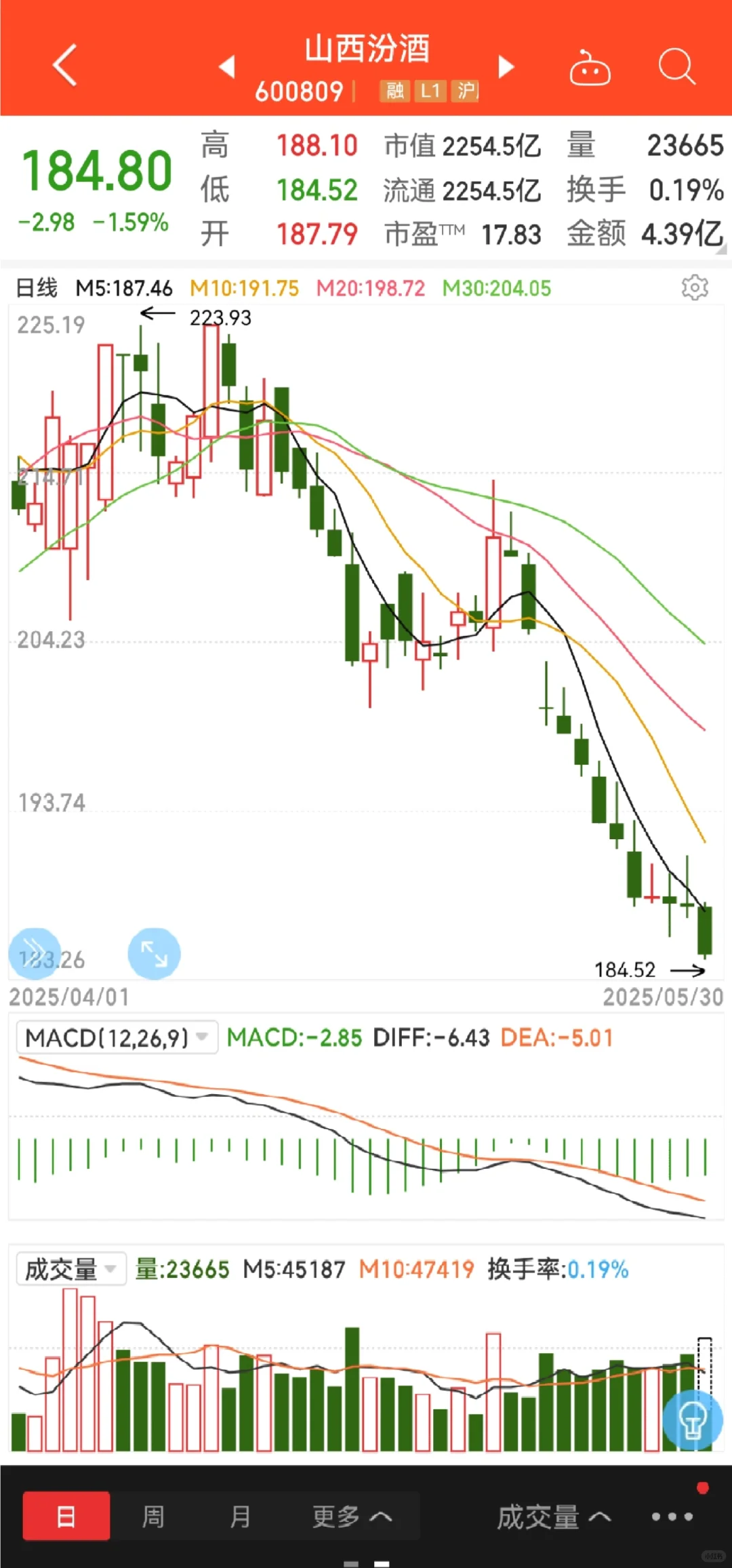Tap the blue double-arrow chart button
Image resolution: width=732 pixels, height=1568 pixels.
34,953
